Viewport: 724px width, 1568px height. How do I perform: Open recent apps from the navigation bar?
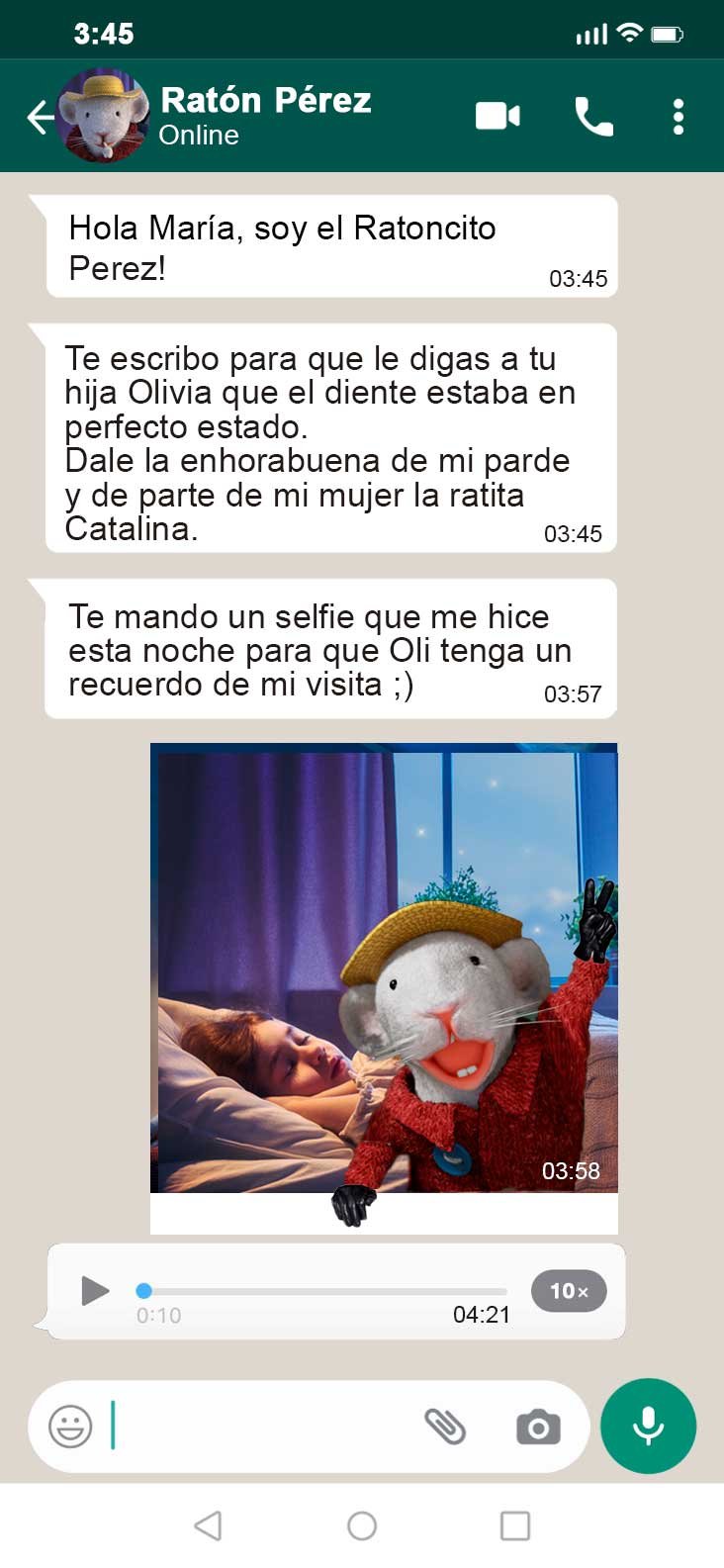(x=514, y=1525)
